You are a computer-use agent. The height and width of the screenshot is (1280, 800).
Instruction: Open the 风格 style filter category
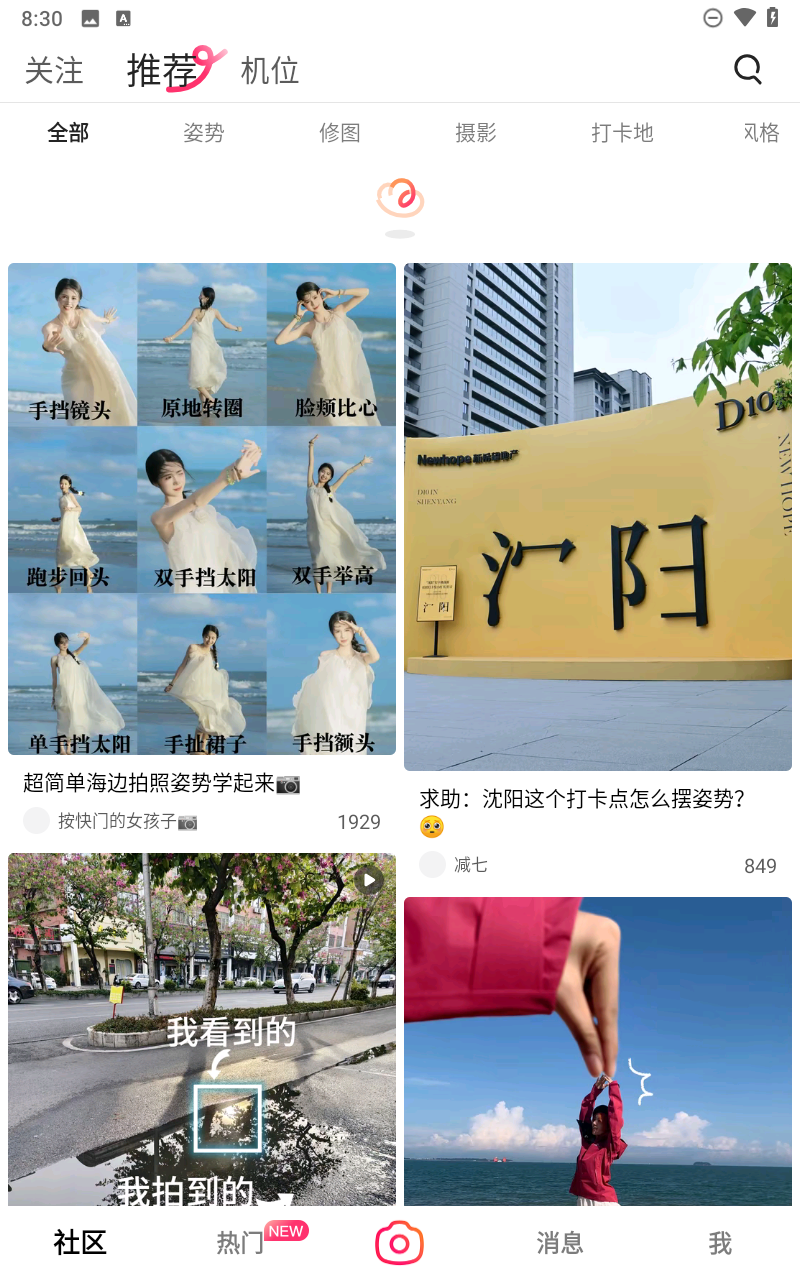point(761,132)
